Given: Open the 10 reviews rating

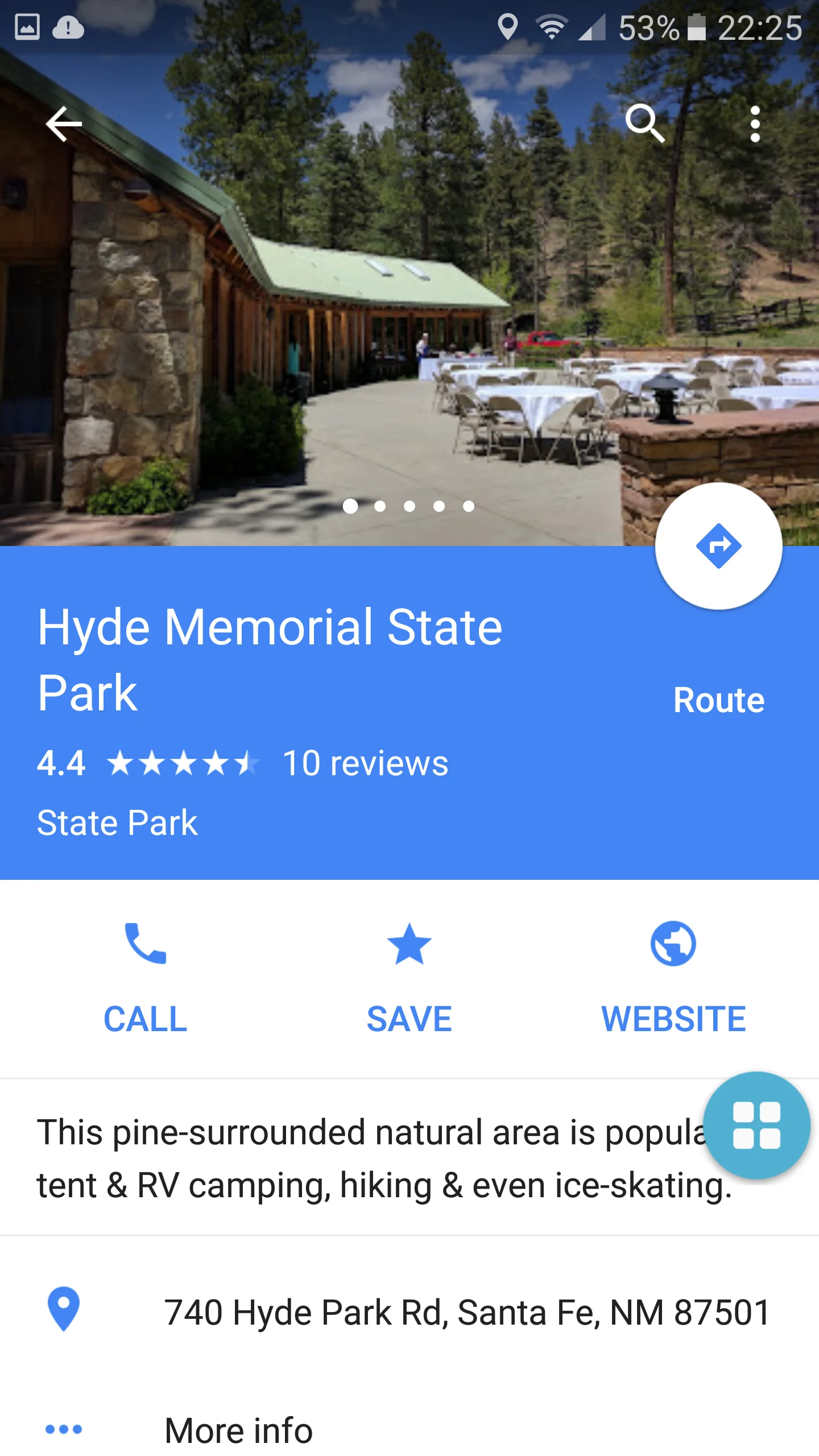Looking at the screenshot, I should pyautogui.click(x=365, y=763).
